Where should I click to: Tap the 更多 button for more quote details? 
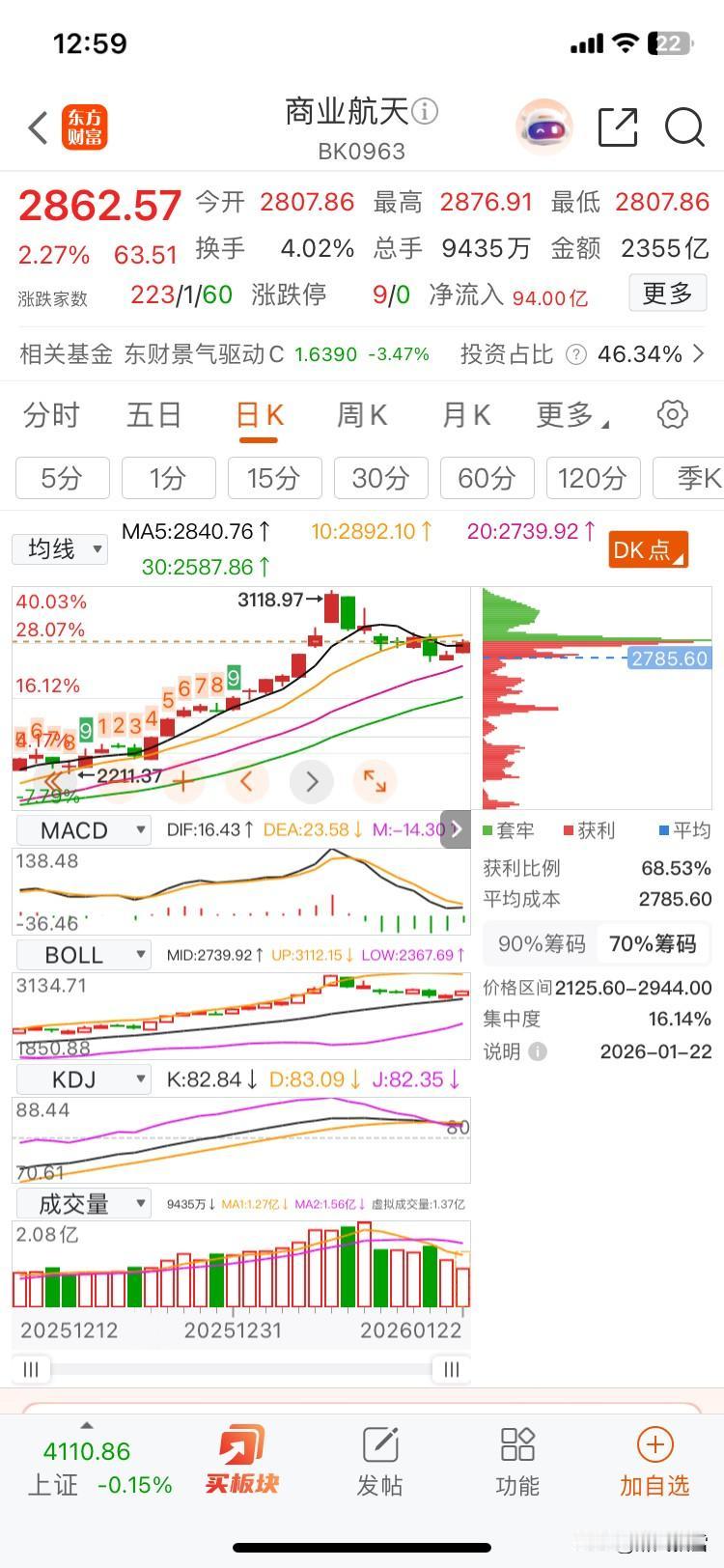click(666, 293)
